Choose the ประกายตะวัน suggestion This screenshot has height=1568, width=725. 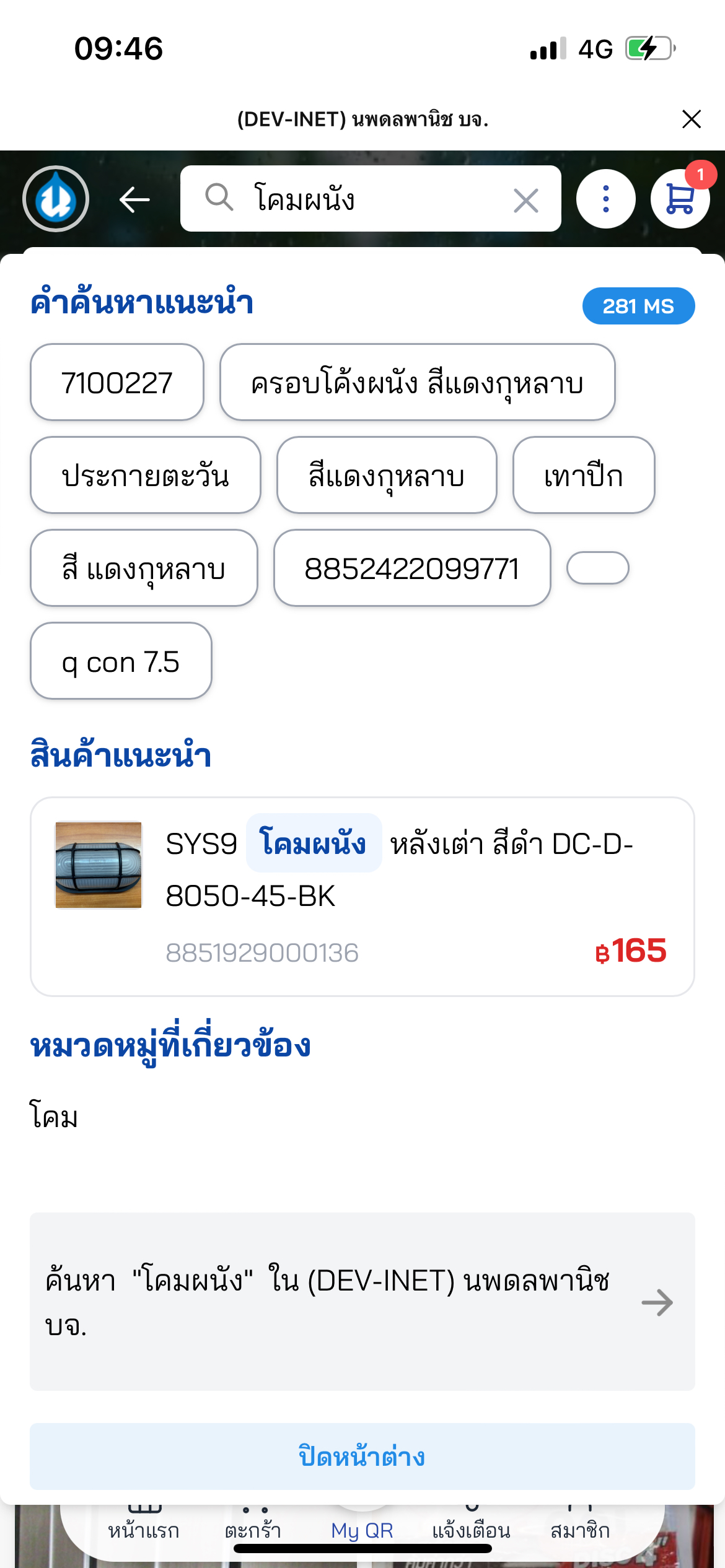pyautogui.click(x=145, y=476)
